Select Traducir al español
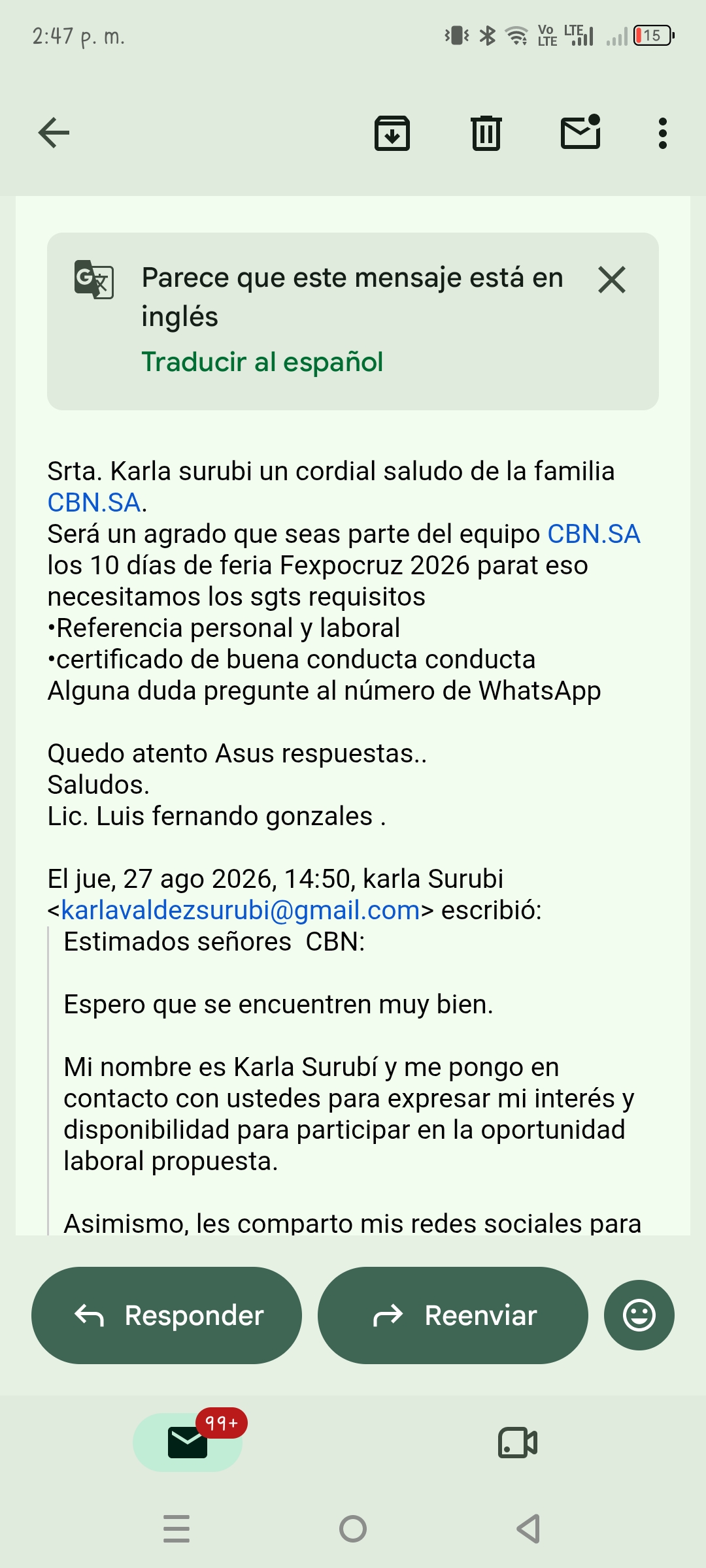 click(262, 362)
